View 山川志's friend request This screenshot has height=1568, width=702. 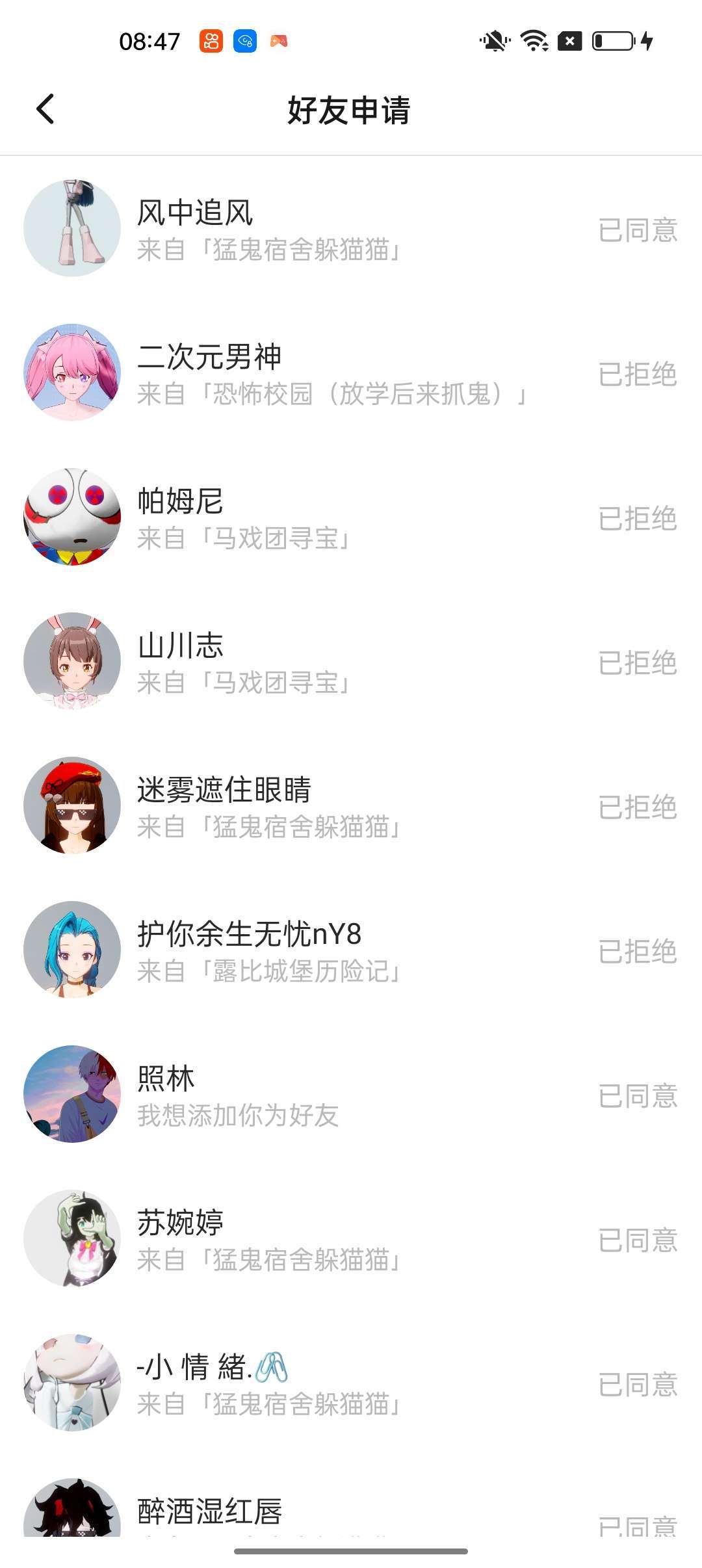(351, 662)
